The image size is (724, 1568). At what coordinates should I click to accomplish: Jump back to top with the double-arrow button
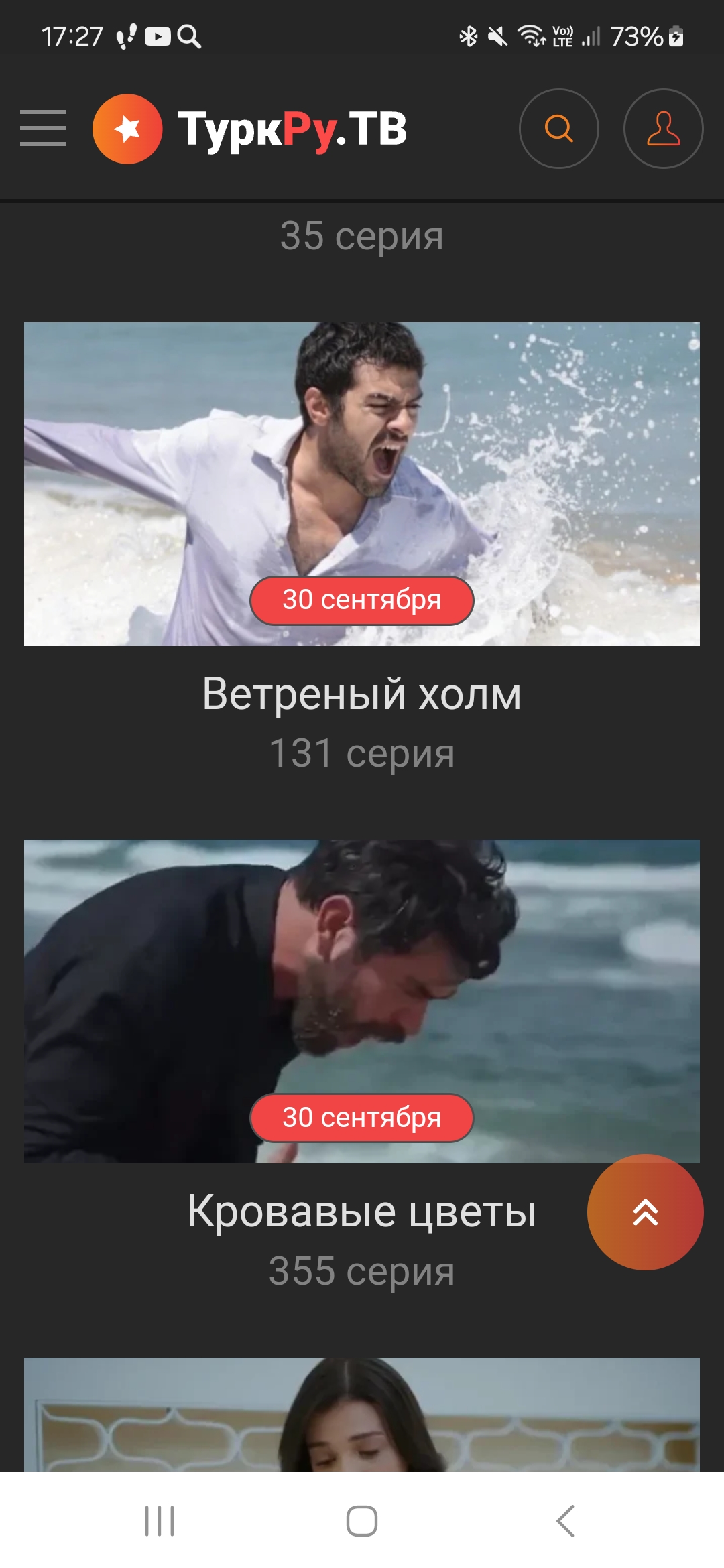coord(645,1212)
